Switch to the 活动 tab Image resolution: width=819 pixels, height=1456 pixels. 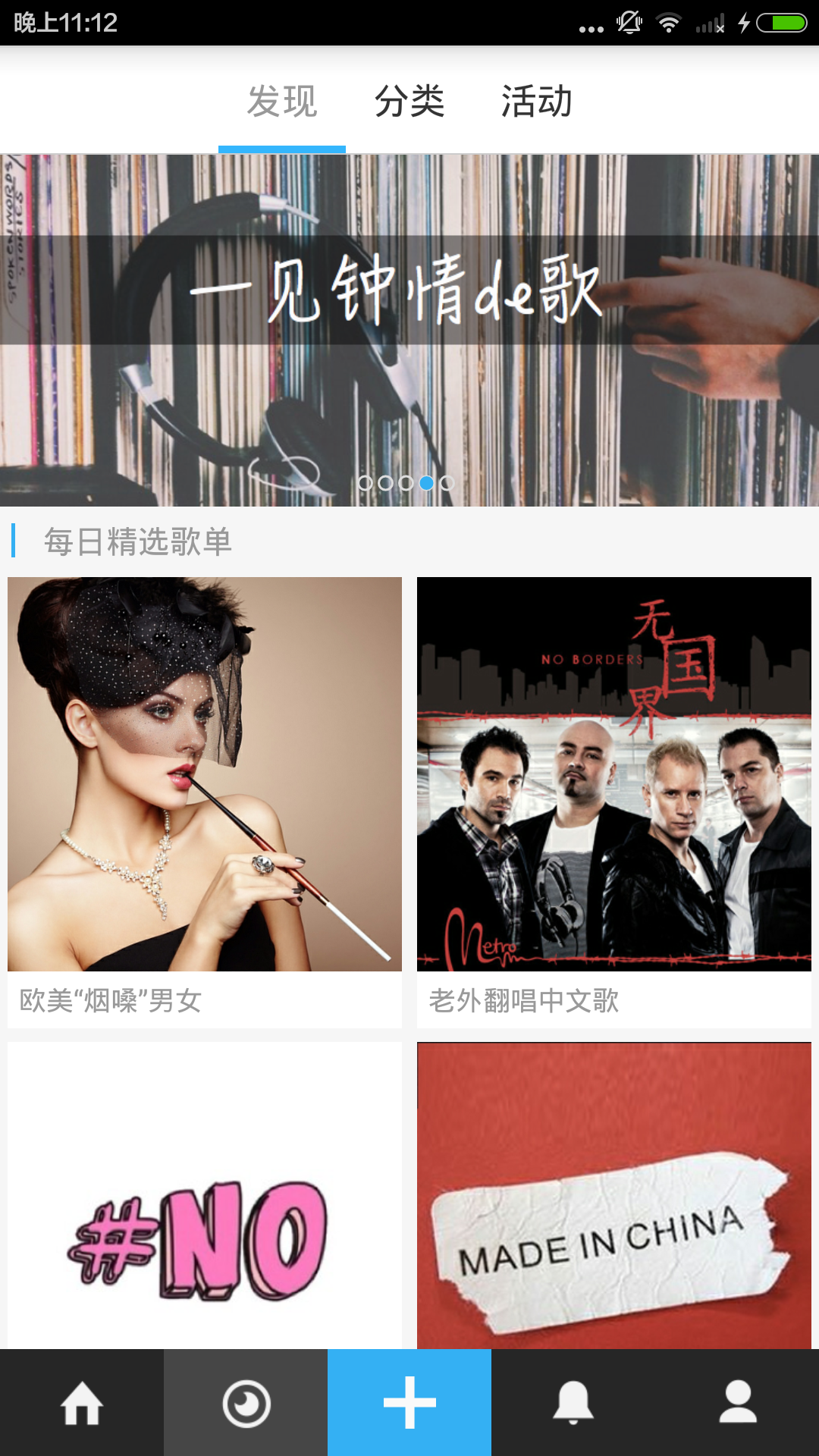[x=536, y=102]
